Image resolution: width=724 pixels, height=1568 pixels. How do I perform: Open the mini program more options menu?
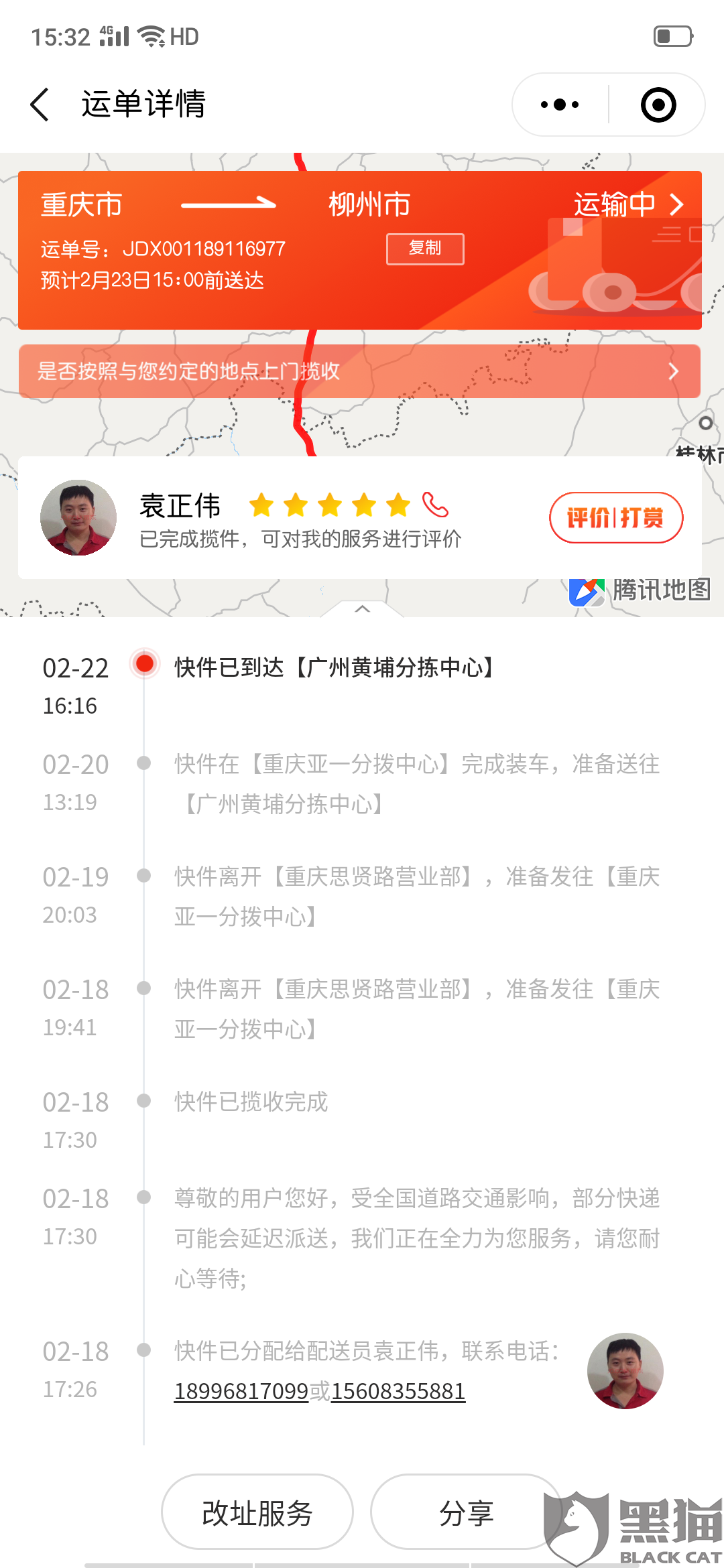click(560, 105)
